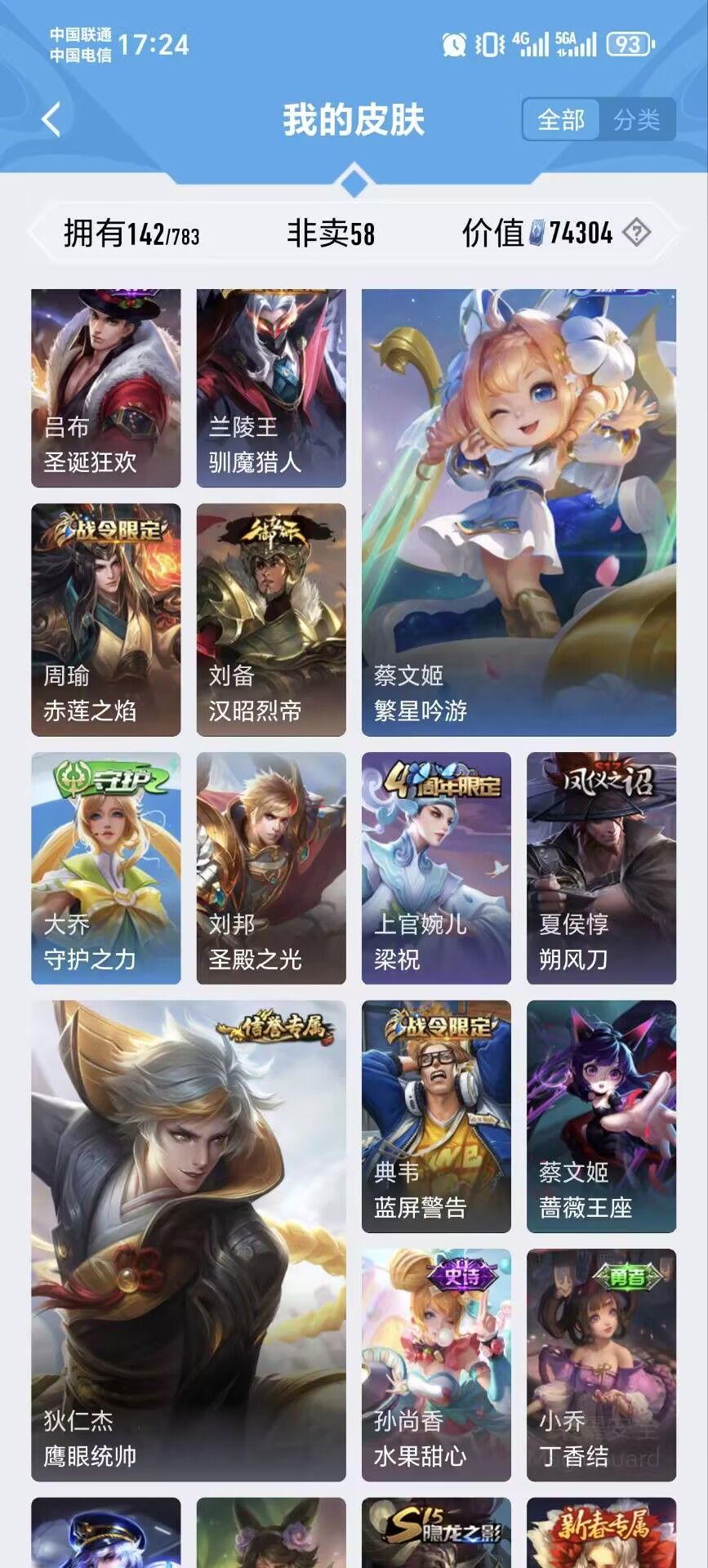Open 大乔 守护之力 skin card

[x=106, y=867]
